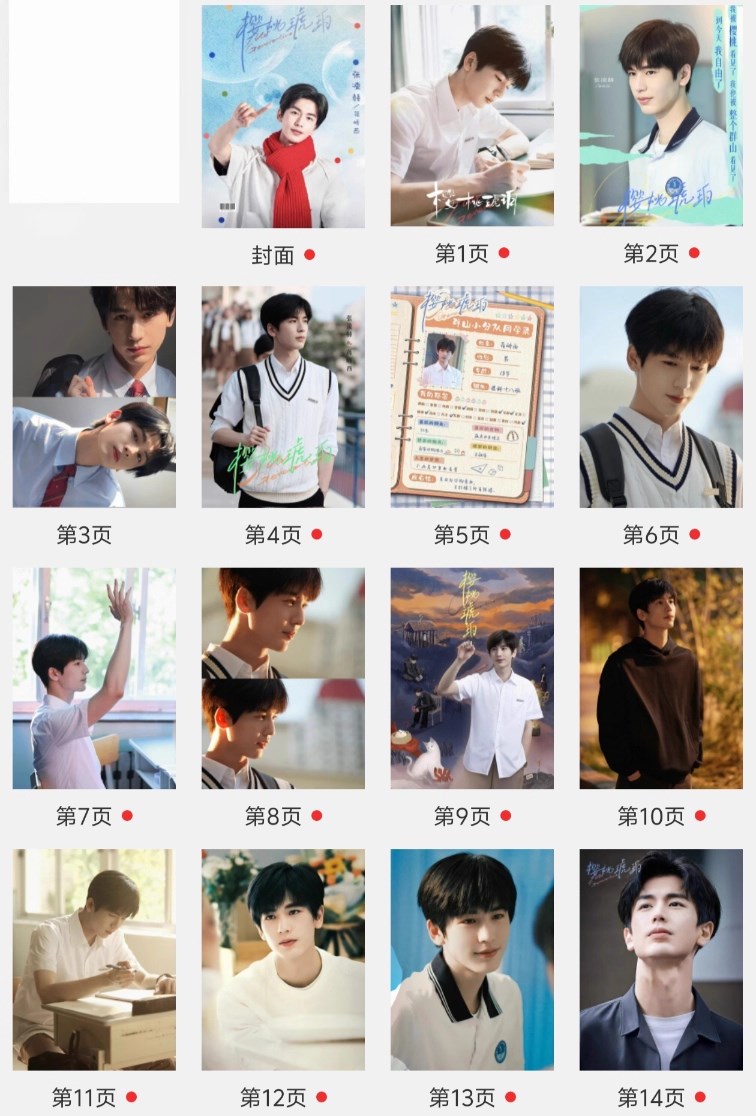Open page 第11页

[x=94, y=960]
